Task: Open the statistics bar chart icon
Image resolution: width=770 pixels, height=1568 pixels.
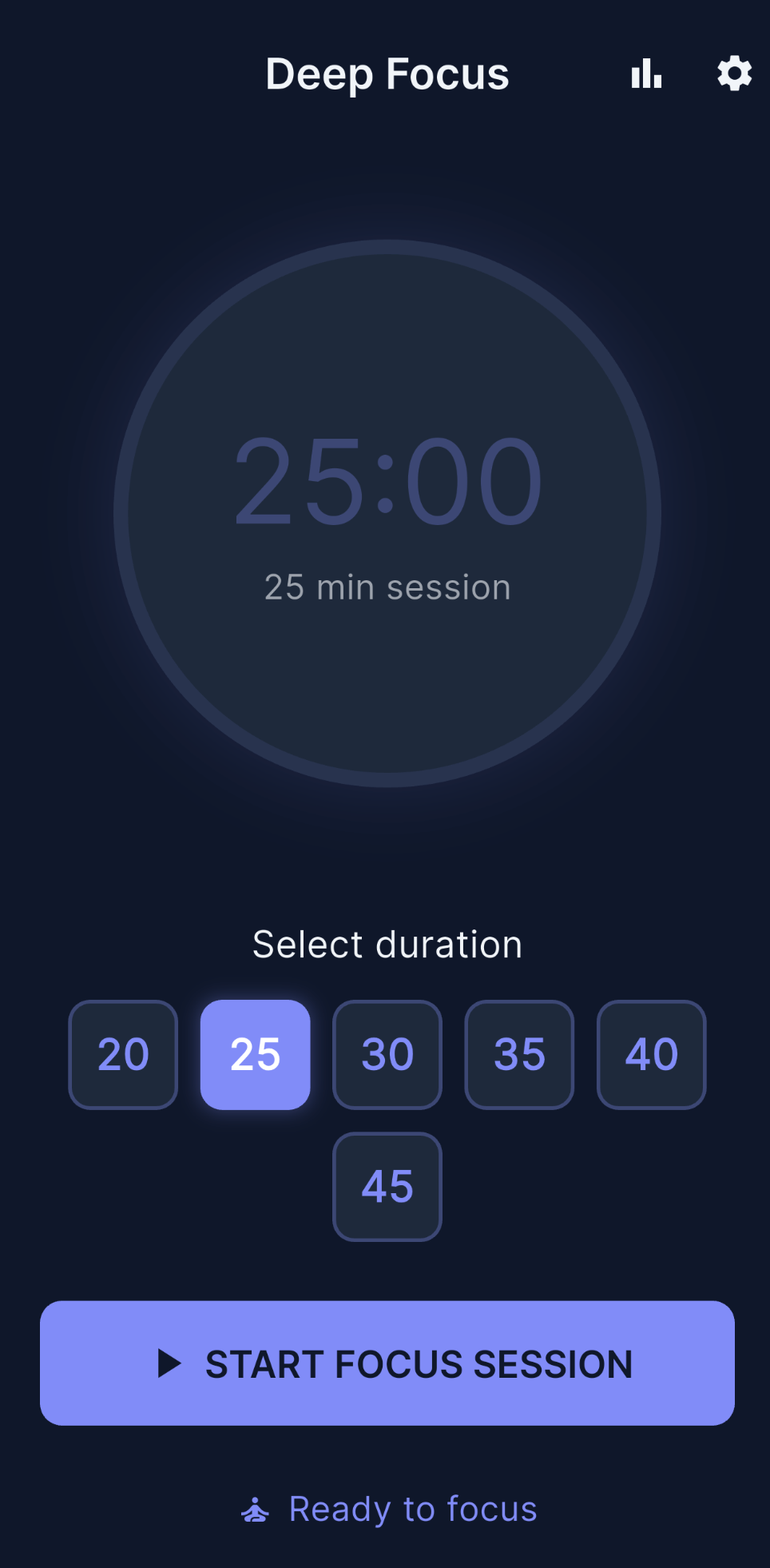Action: pyautogui.click(x=646, y=74)
